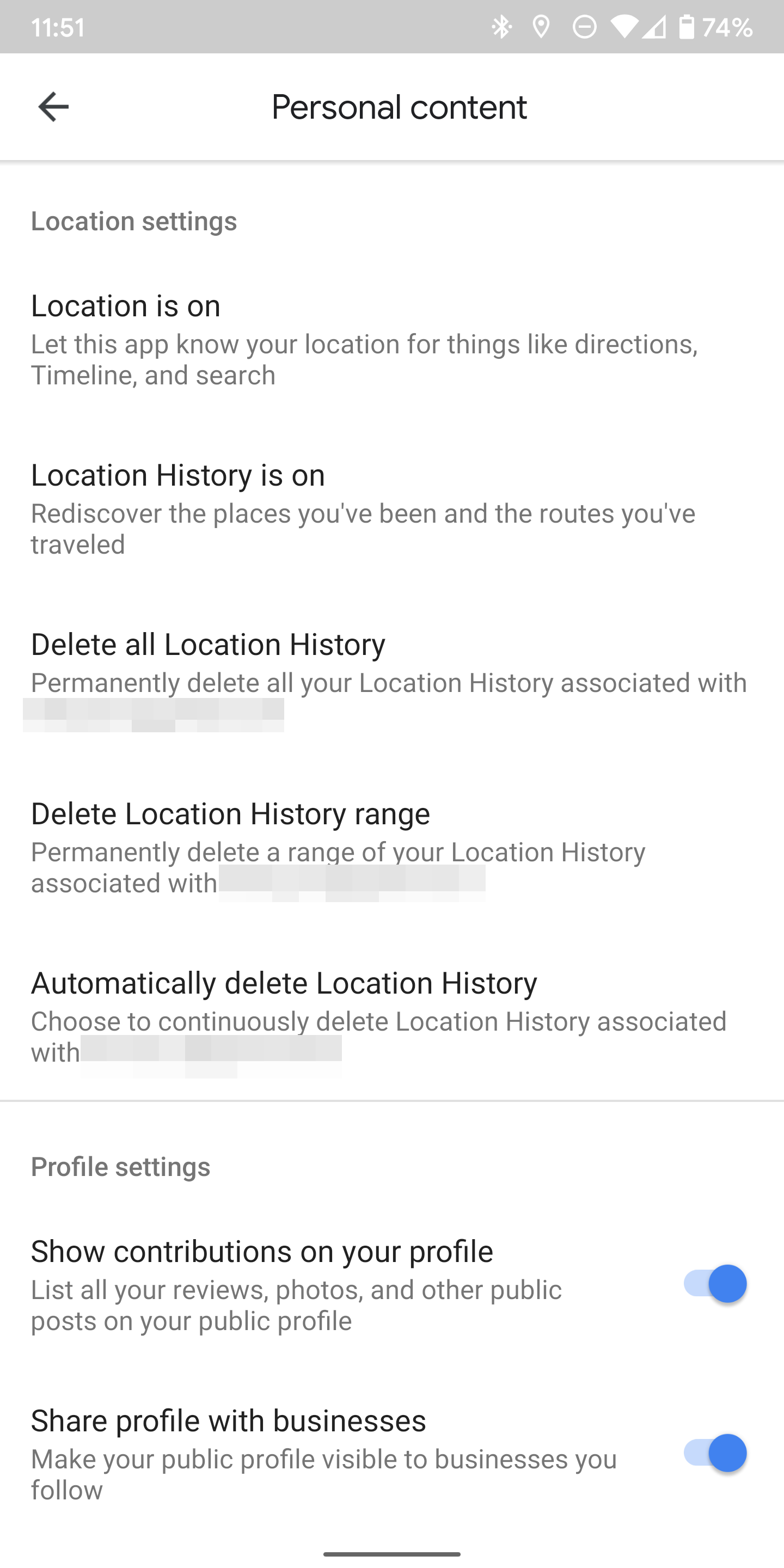The image size is (784, 1568).
Task: Open Automatically delete Location History
Action: tap(392, 1018)
